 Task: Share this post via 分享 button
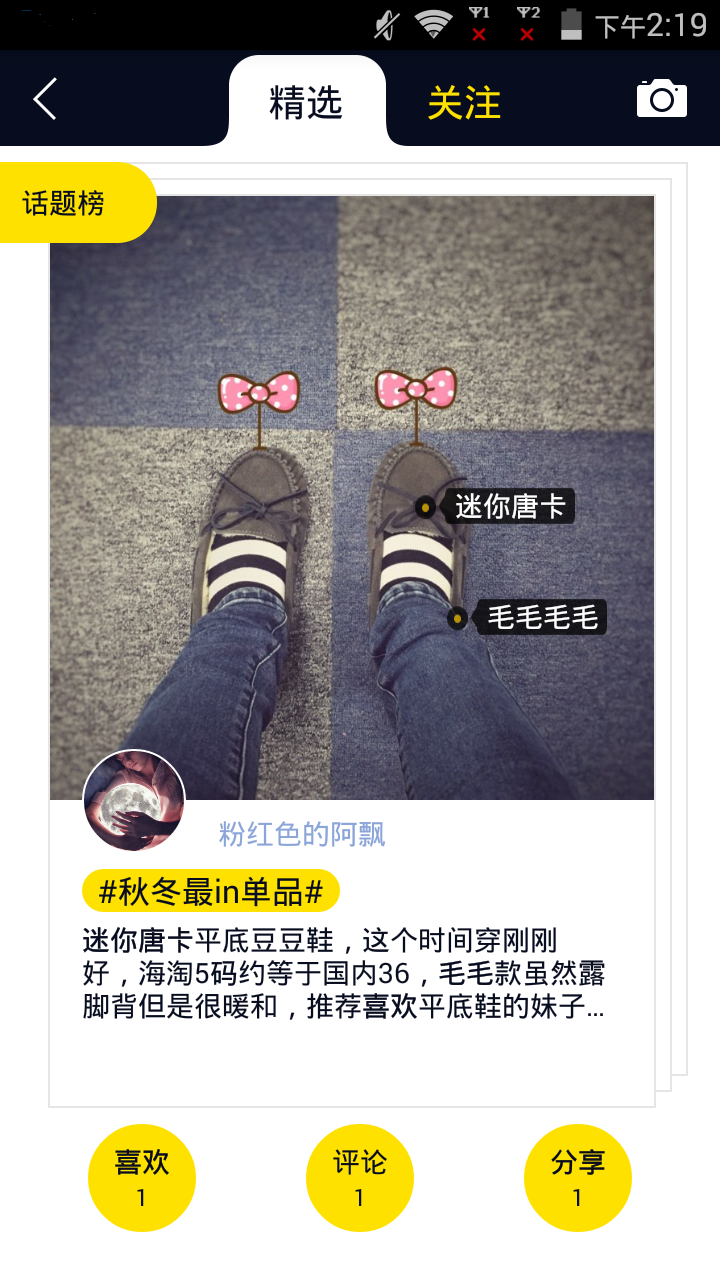(577, 1177)
